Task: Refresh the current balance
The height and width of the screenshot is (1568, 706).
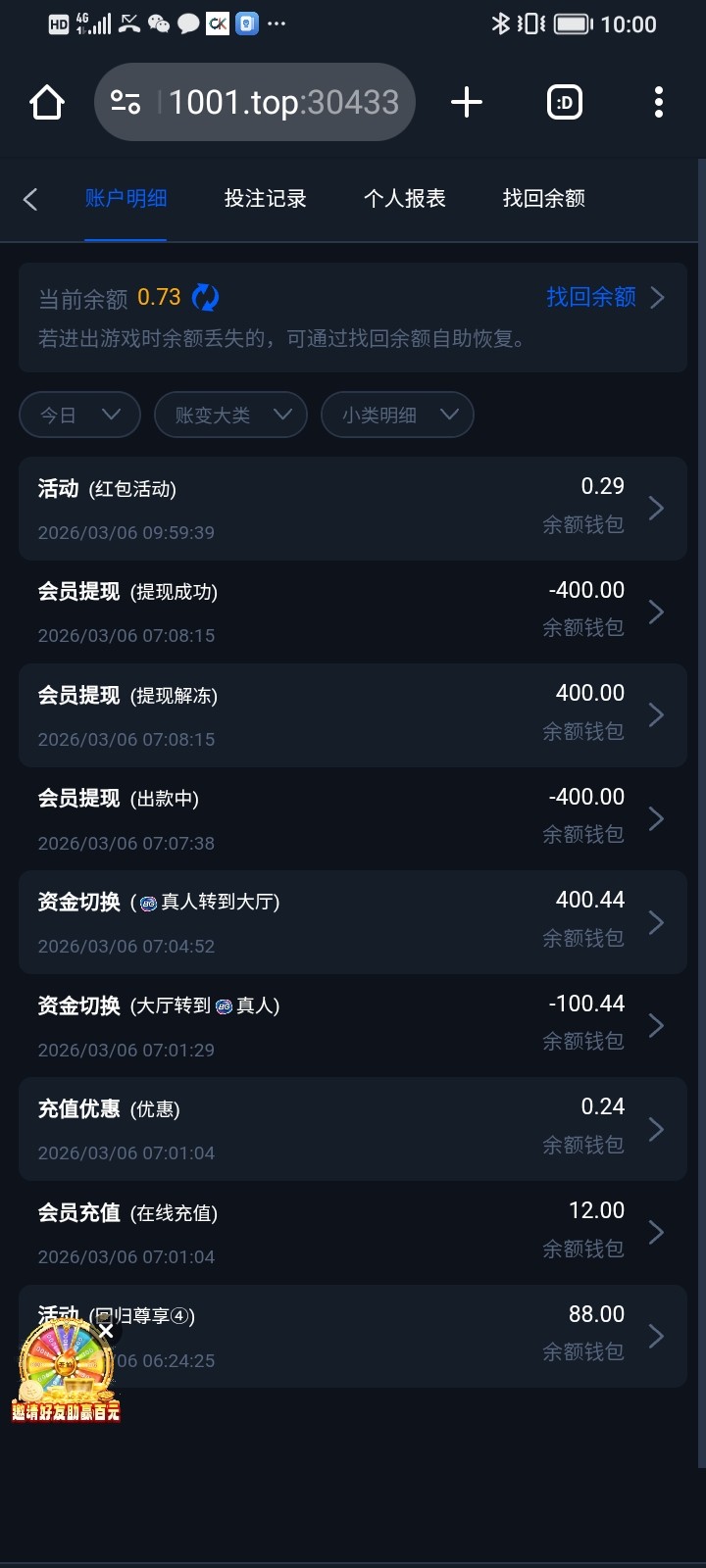Action: tap(205, 297)
